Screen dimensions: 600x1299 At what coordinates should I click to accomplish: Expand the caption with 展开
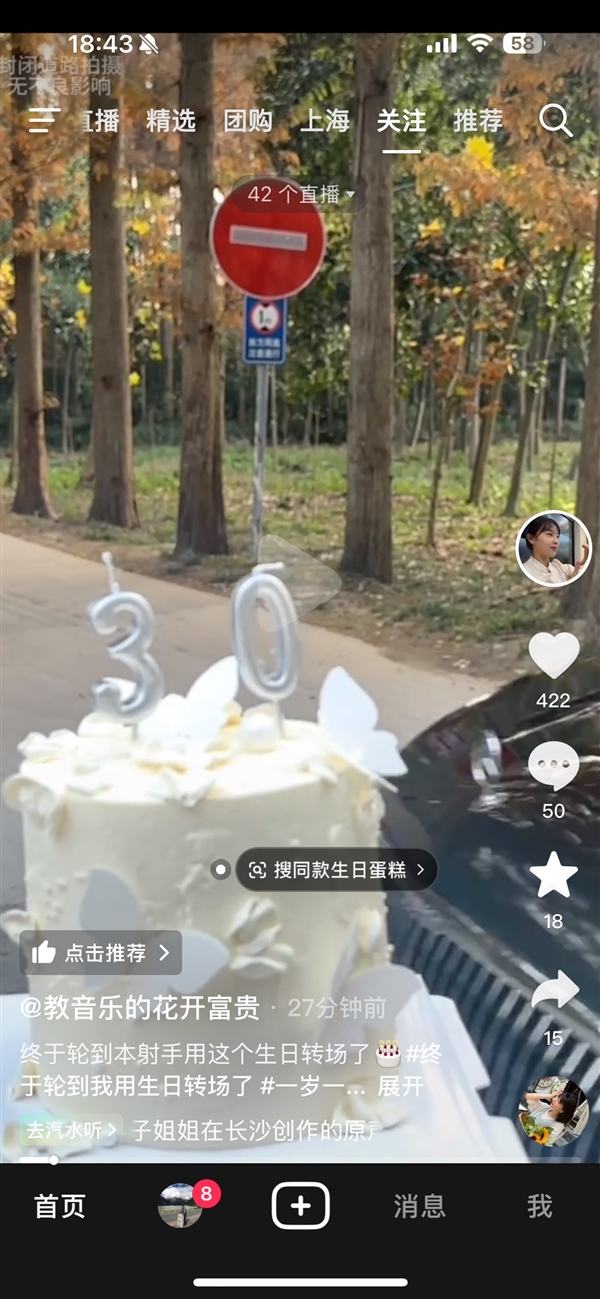point(401,1086)
